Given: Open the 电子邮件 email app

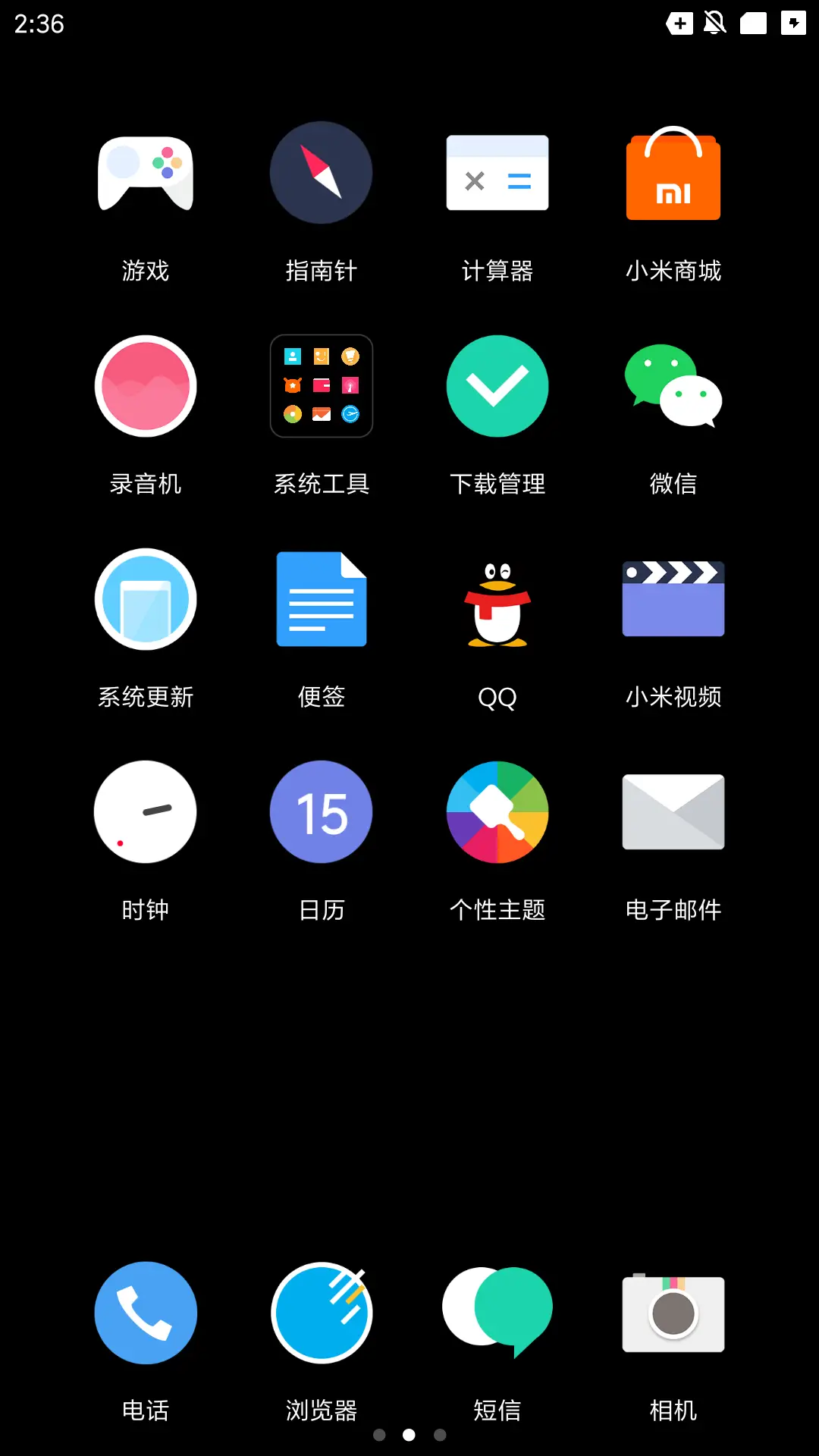Looking at the screenshot, I should (x=673, y=813).
